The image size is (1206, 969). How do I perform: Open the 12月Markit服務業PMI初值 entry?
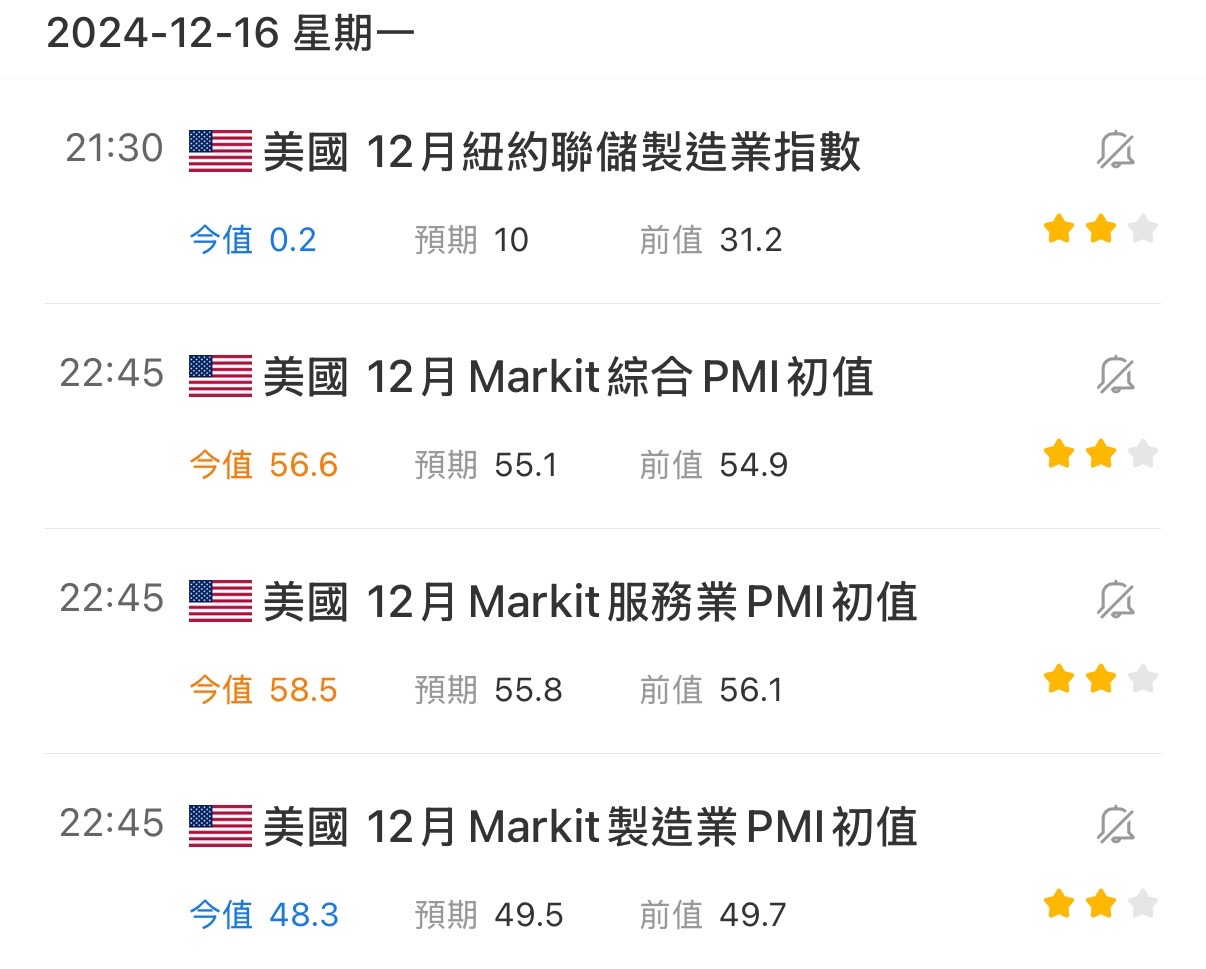coord(603,641)
